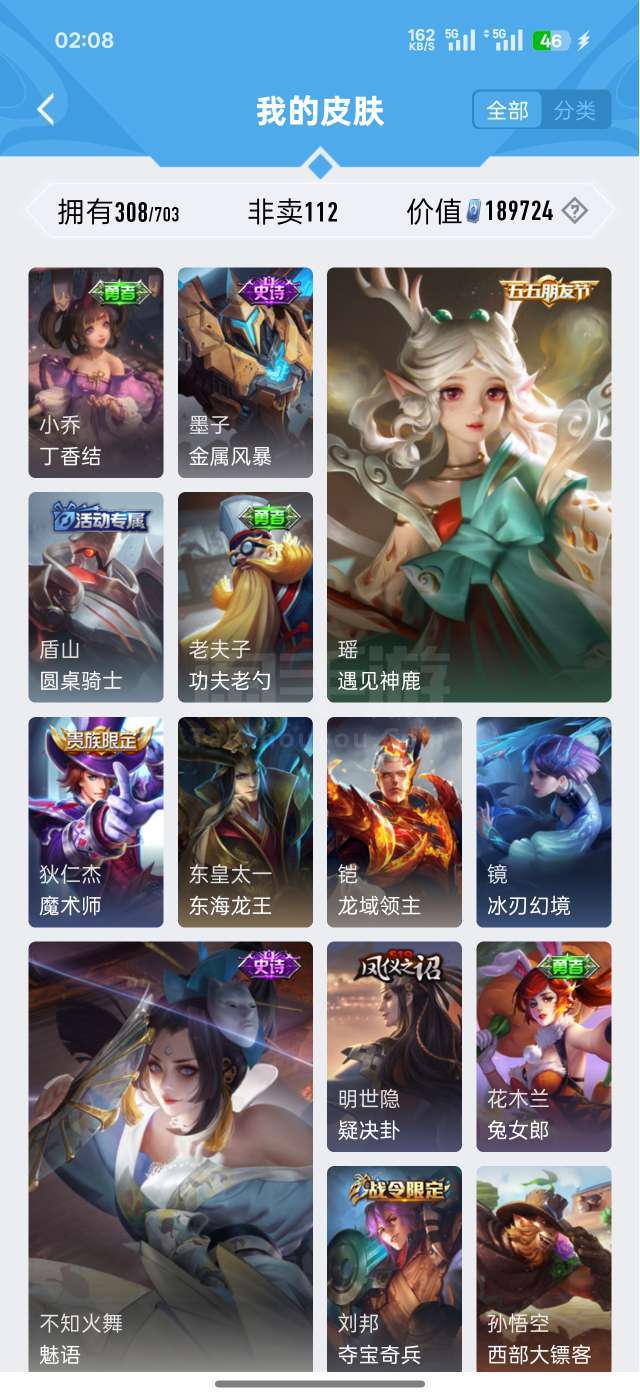Switch to the 分类 tab
This screenshot has height=1400, width=640.
click(x=575, y=110)
